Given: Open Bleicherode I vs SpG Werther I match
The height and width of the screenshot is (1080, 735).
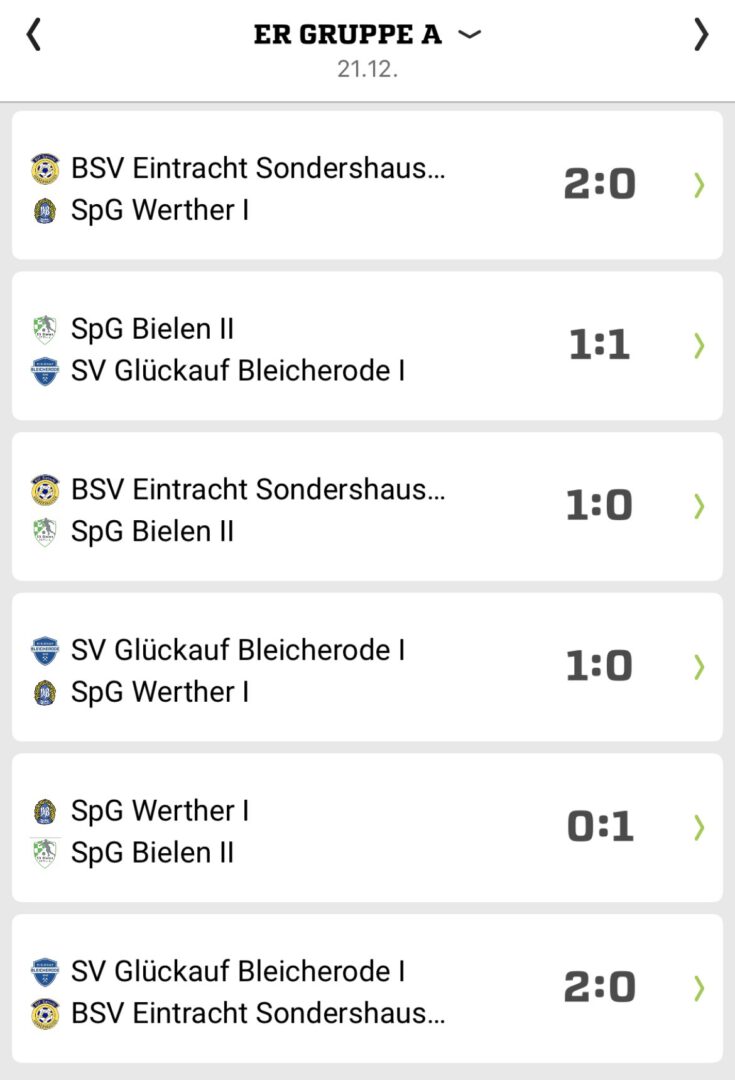Looking at the screenshot, I should coord(367,668).
